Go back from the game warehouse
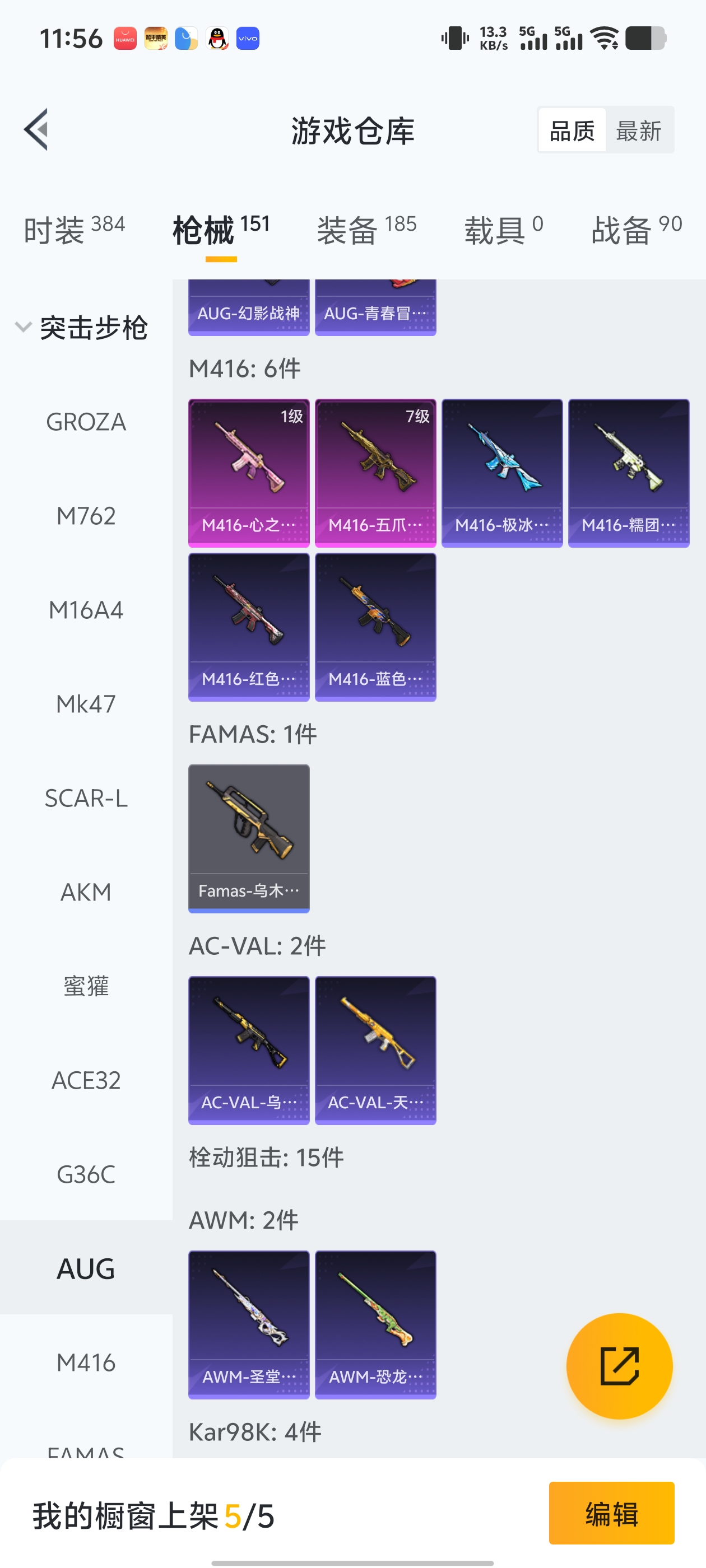The height and width of the screenshot is (1568, 706). coord(36,130)
